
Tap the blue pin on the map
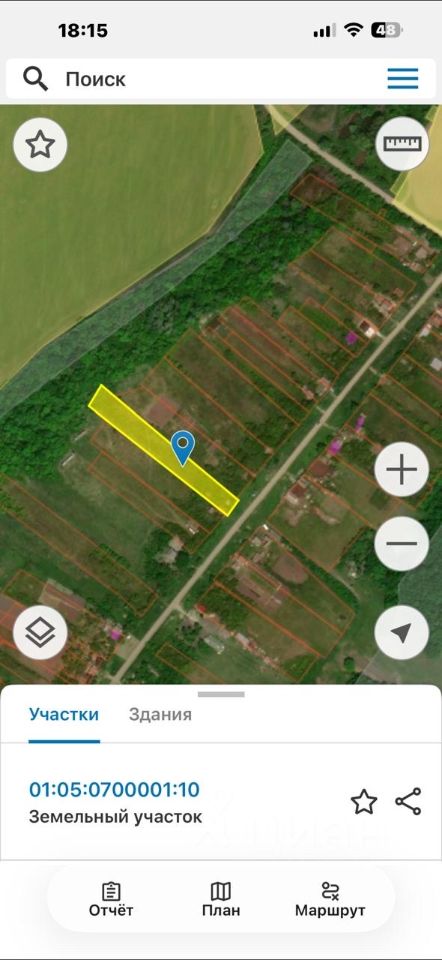[x=182, y=448]
